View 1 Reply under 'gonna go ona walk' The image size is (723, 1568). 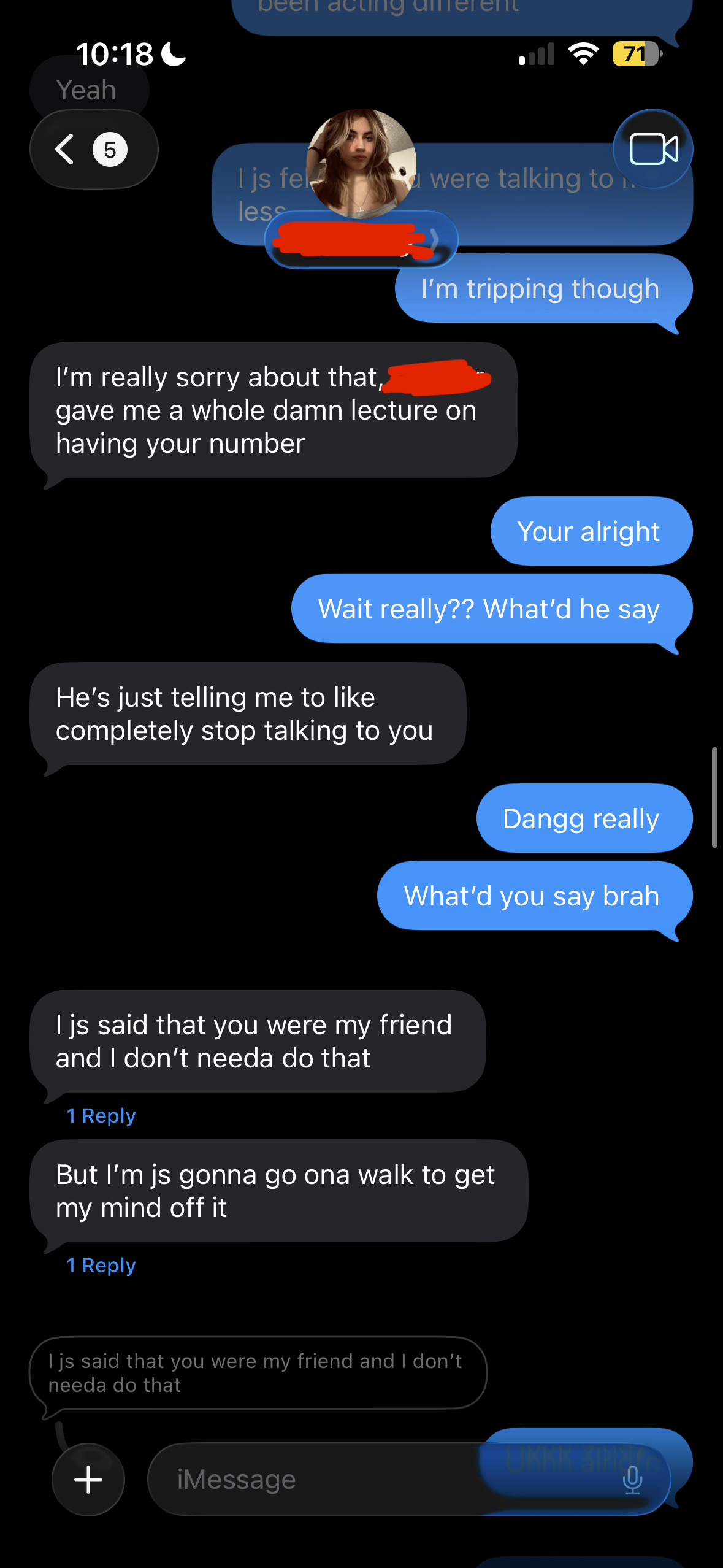click(x=101, y=1265)
